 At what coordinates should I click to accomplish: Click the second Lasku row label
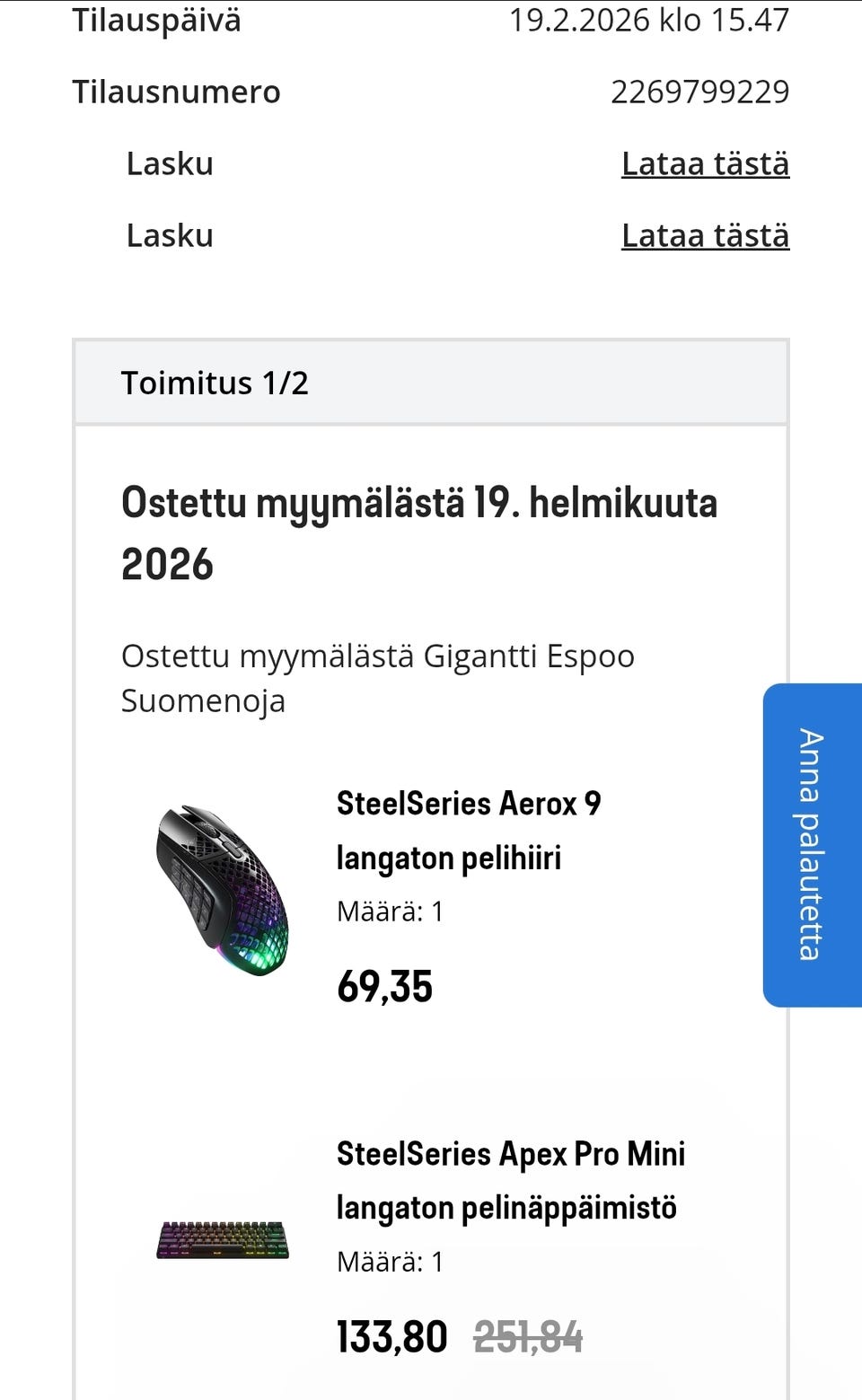pos(171,236)
